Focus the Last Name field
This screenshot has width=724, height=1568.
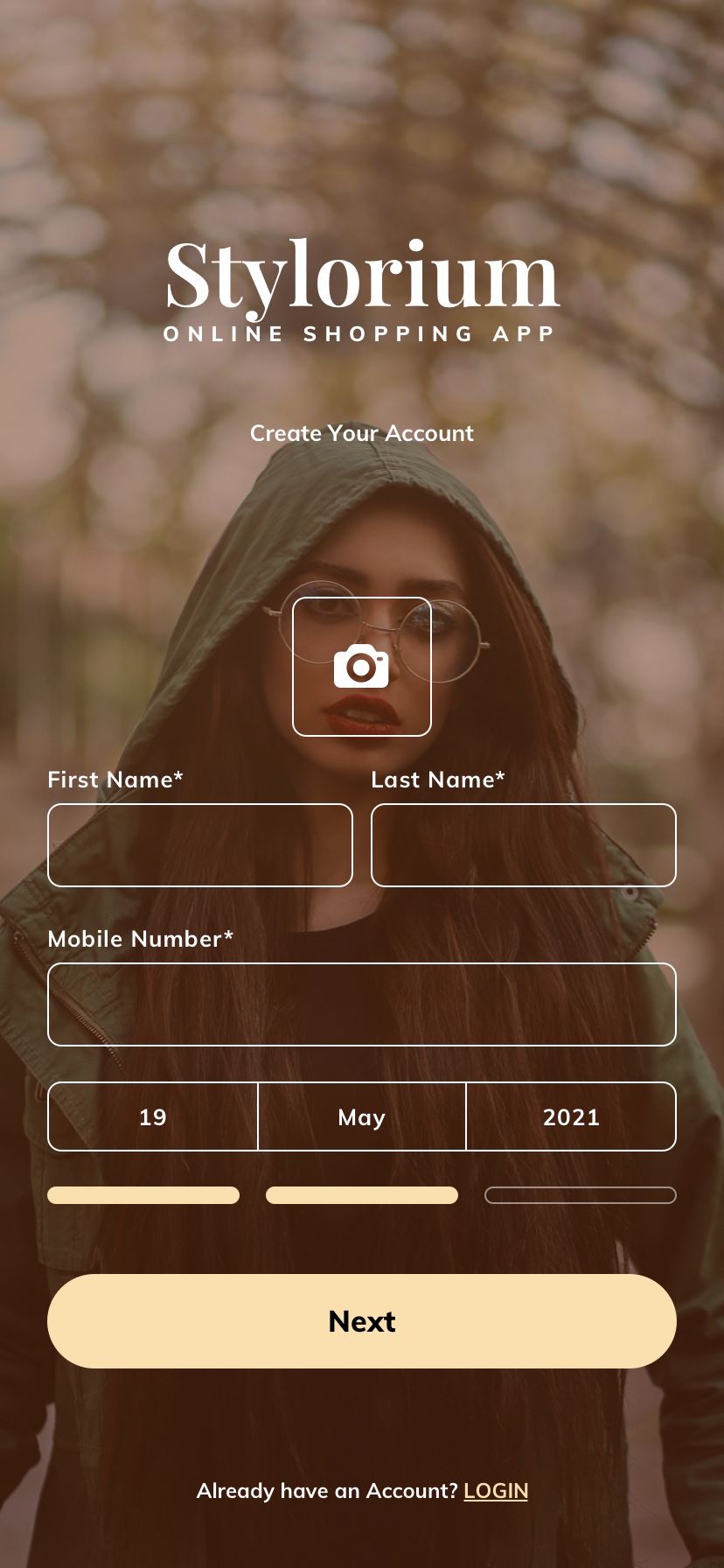click(x=523, y=845)
